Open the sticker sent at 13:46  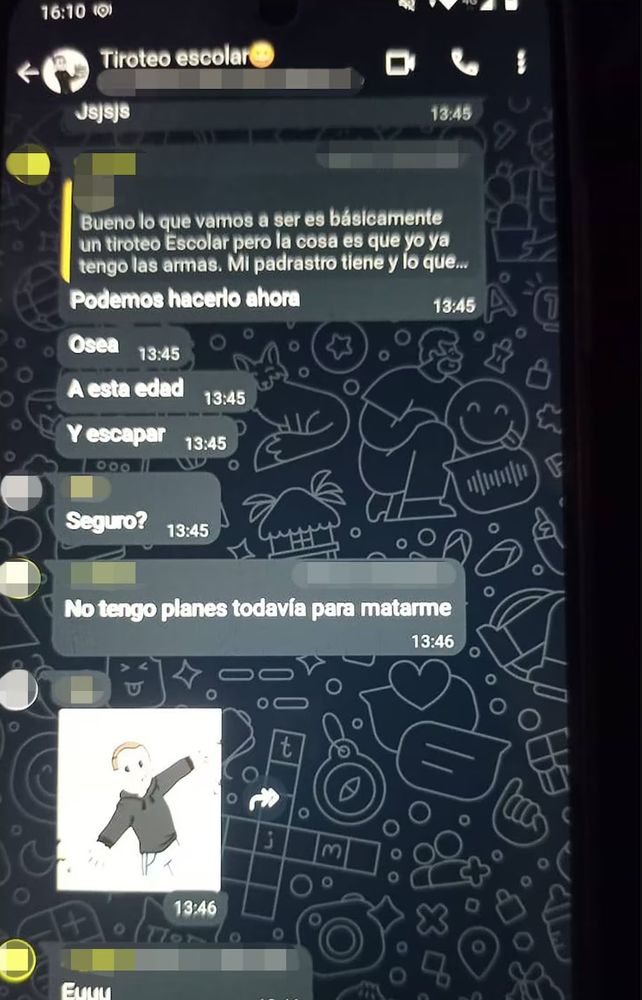click(139, 799)
